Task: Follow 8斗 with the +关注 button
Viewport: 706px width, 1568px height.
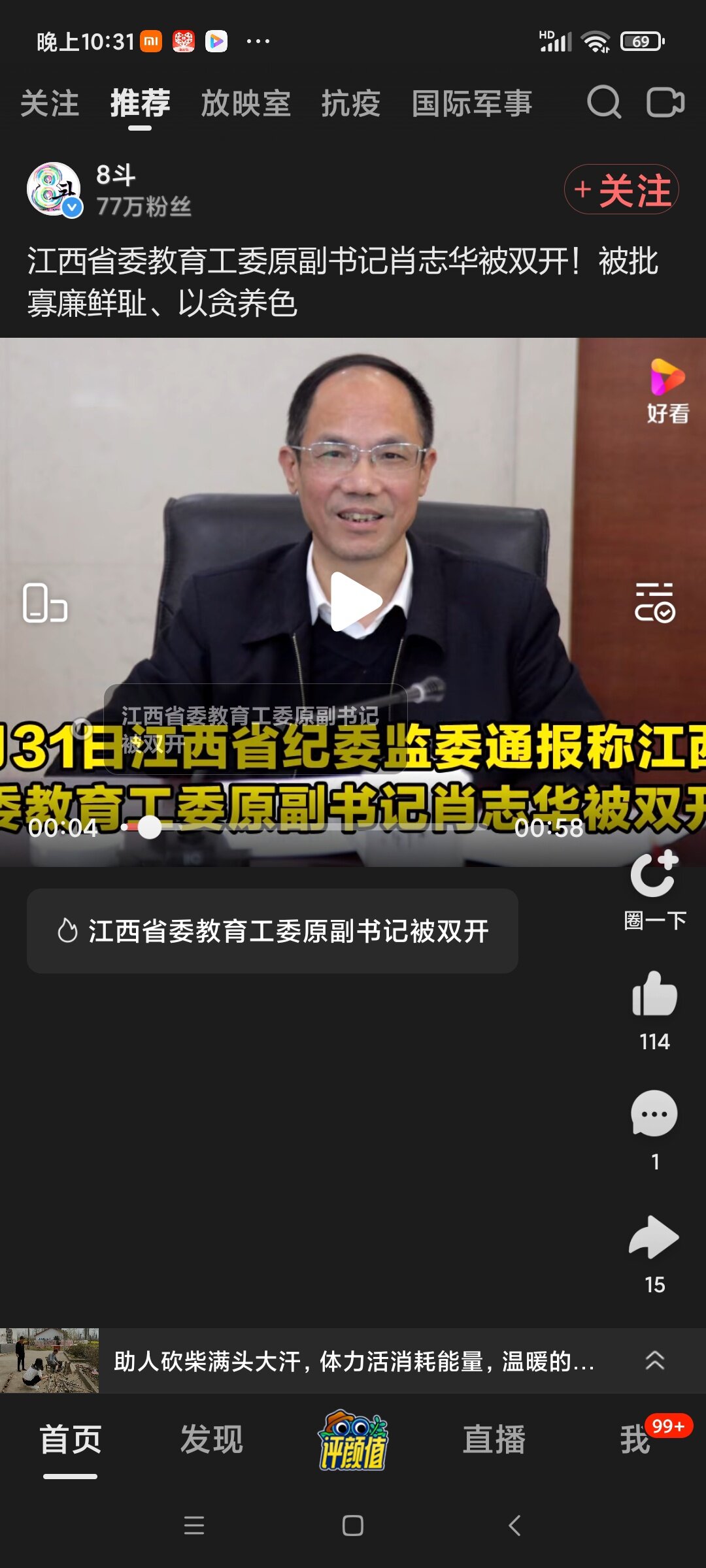Action: click(x=622, y=189)
